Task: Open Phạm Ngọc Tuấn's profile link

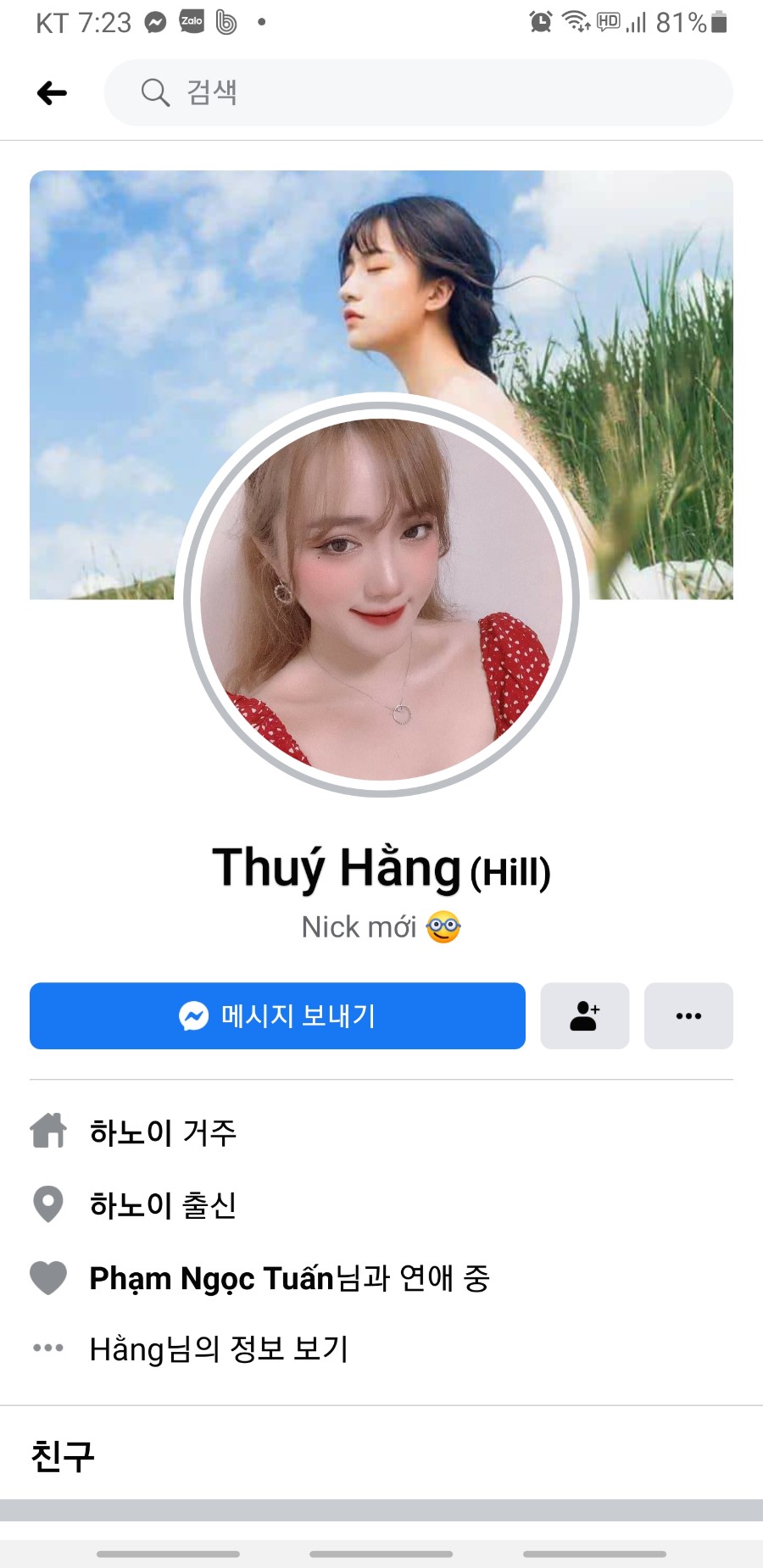Action: pyautogui.click(x=212, y=1277)
